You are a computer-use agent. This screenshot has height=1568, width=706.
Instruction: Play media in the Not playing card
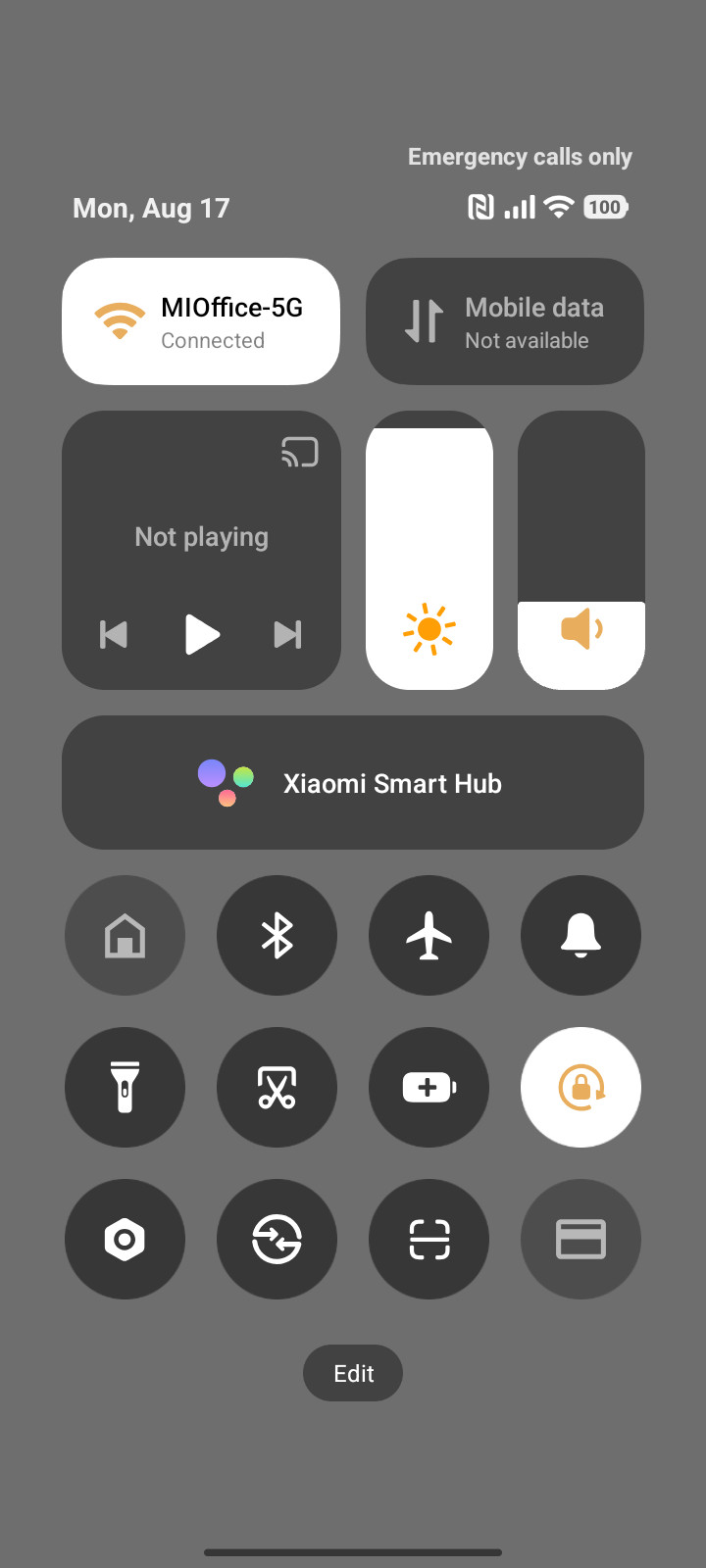pos(202,634)
